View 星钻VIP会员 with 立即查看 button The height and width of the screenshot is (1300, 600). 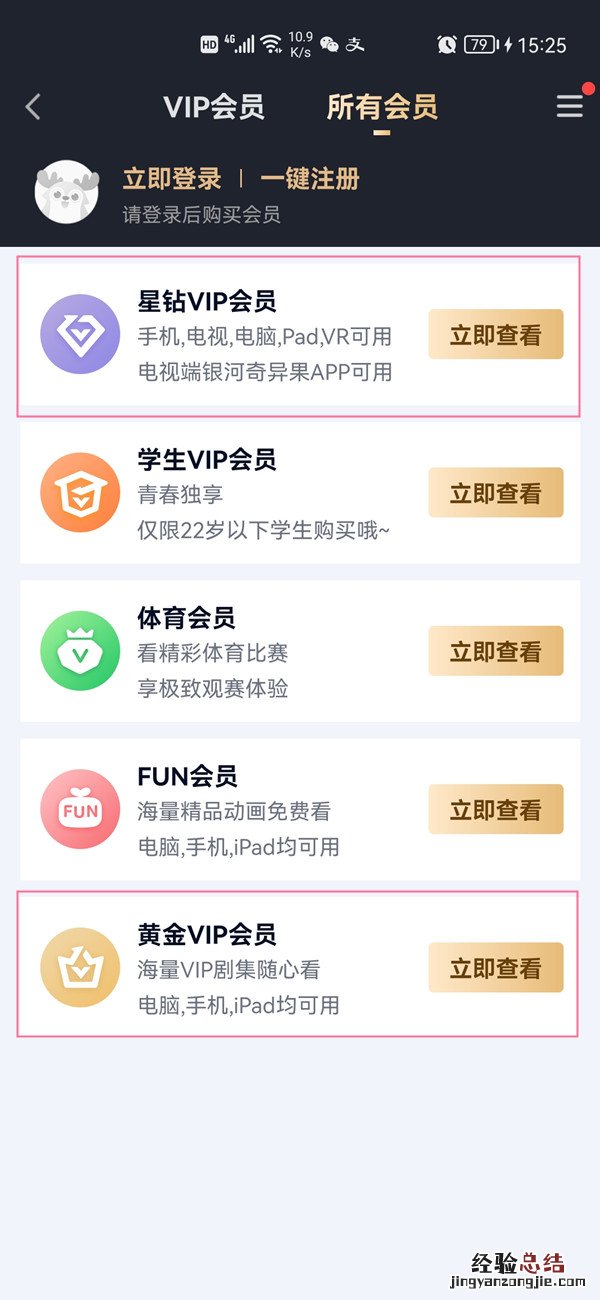496,335
